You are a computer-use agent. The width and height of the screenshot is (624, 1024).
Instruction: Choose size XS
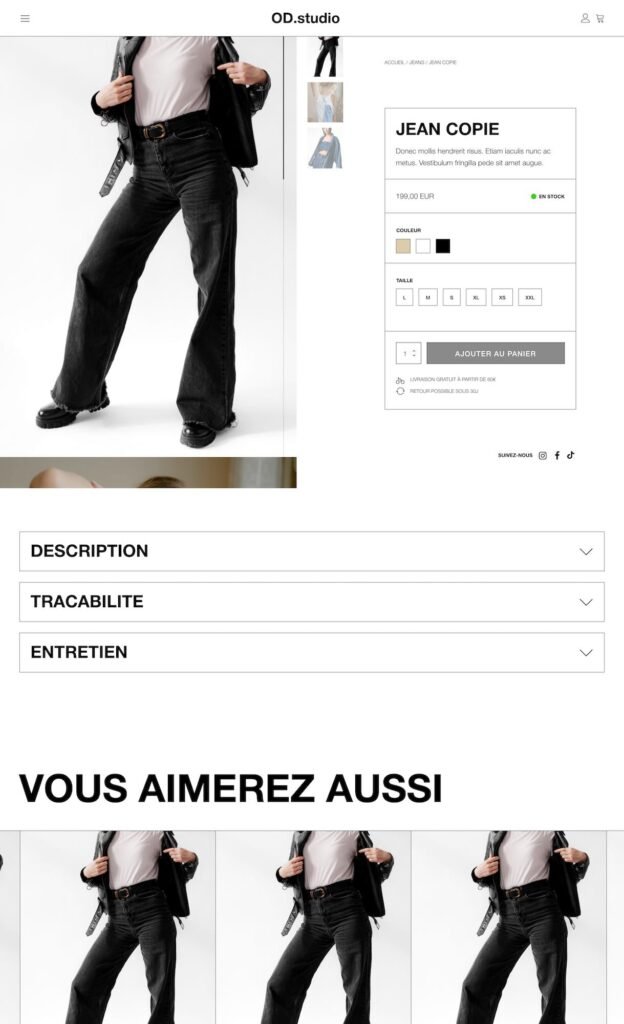click(501, 297)
